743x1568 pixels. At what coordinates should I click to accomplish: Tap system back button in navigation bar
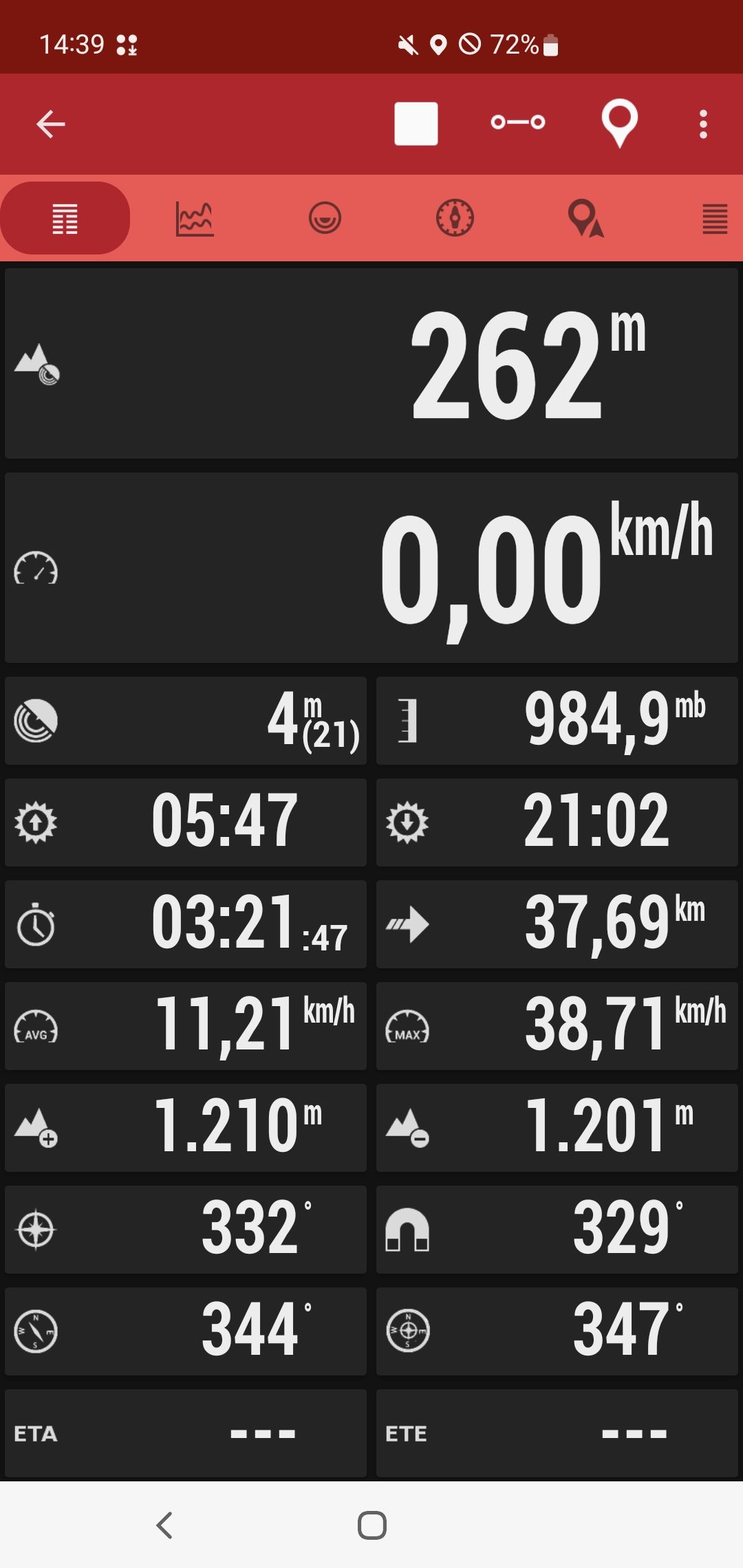pos(164,1525)
